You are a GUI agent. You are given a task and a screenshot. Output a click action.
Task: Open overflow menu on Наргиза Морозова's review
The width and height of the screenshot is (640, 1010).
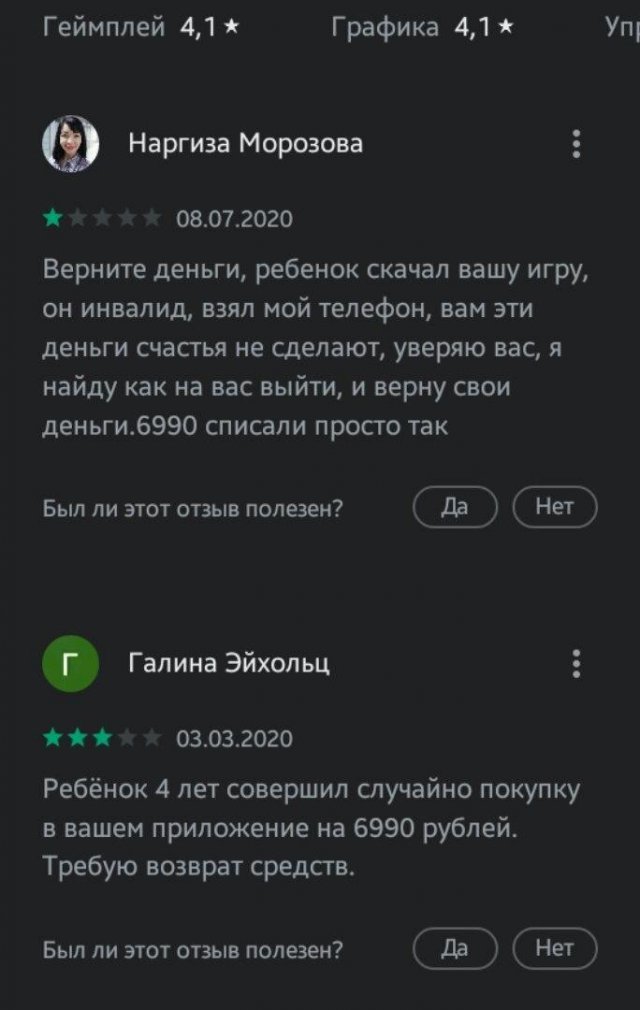point(576,144)
